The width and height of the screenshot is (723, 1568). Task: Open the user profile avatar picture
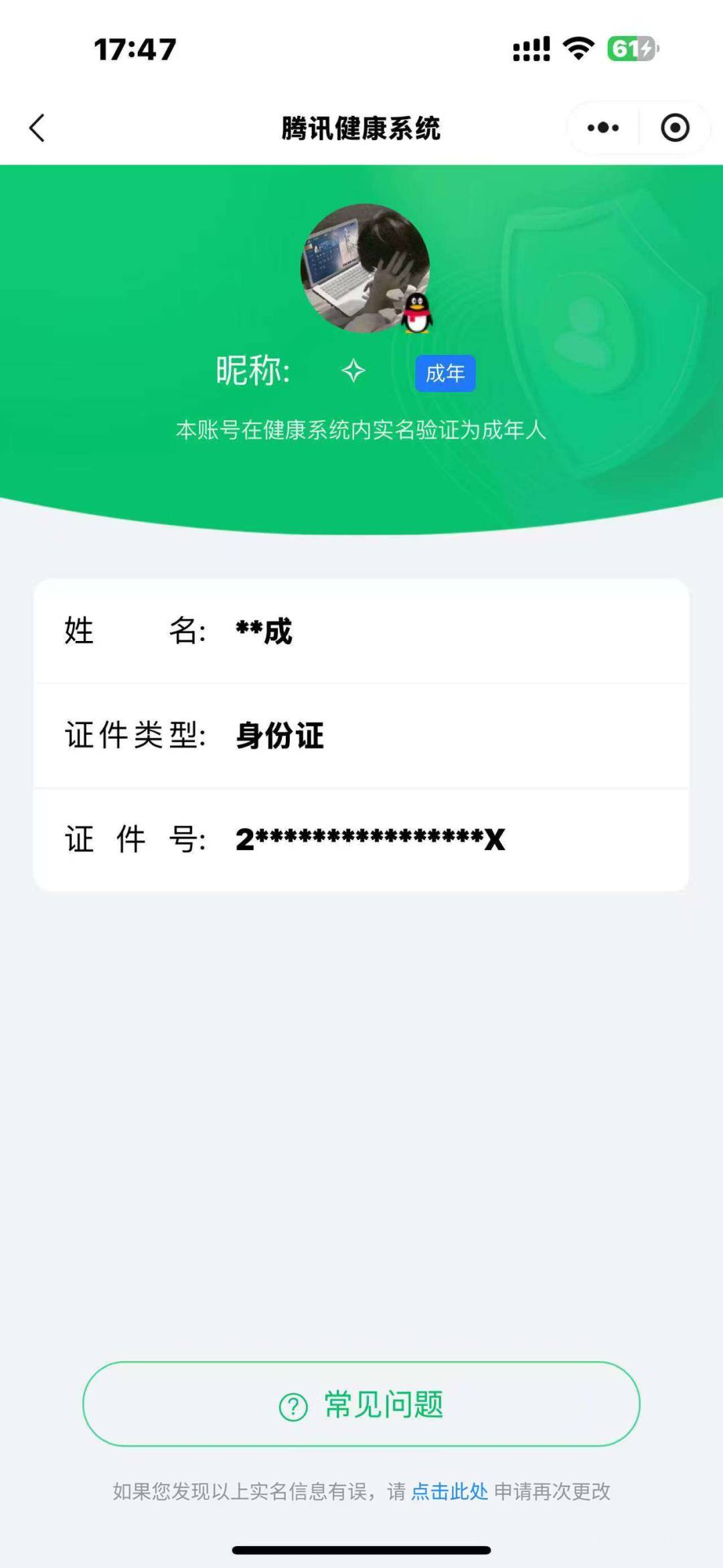click(x=365, y=268)
